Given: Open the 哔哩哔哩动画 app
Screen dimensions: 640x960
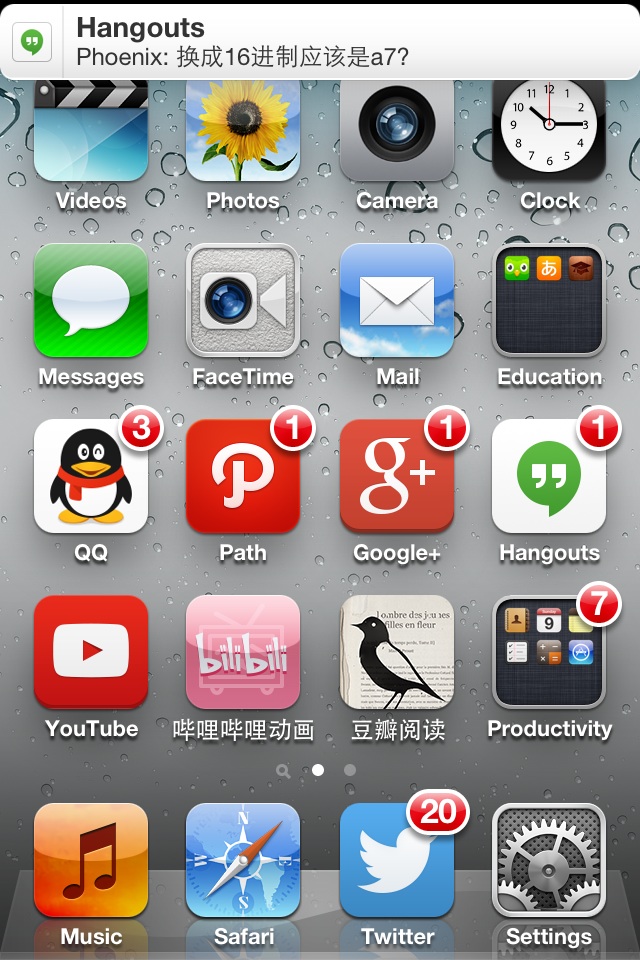Looking at the screenshot, I should (243, 652).
